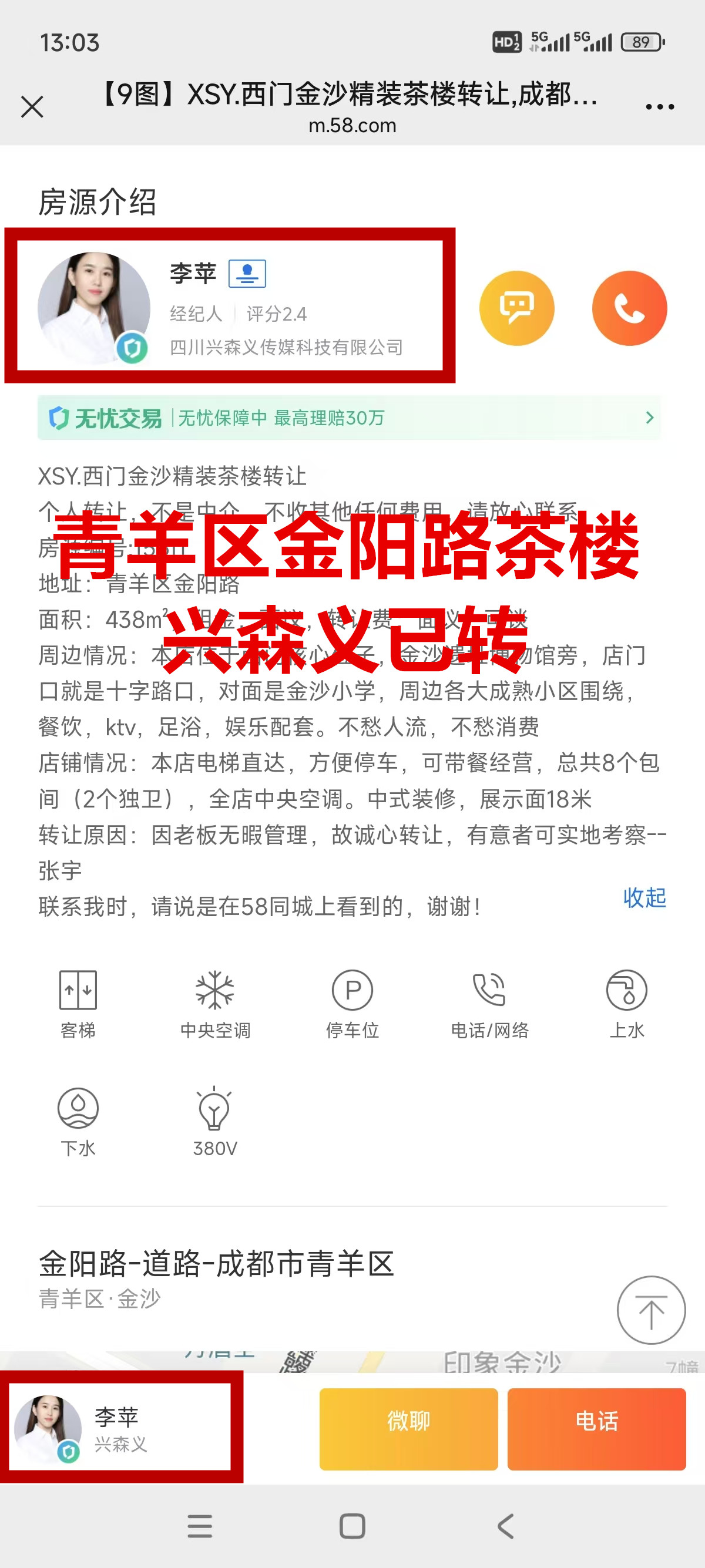
Task: Open the three-dot overflow menu
Action: pos(659,106)
